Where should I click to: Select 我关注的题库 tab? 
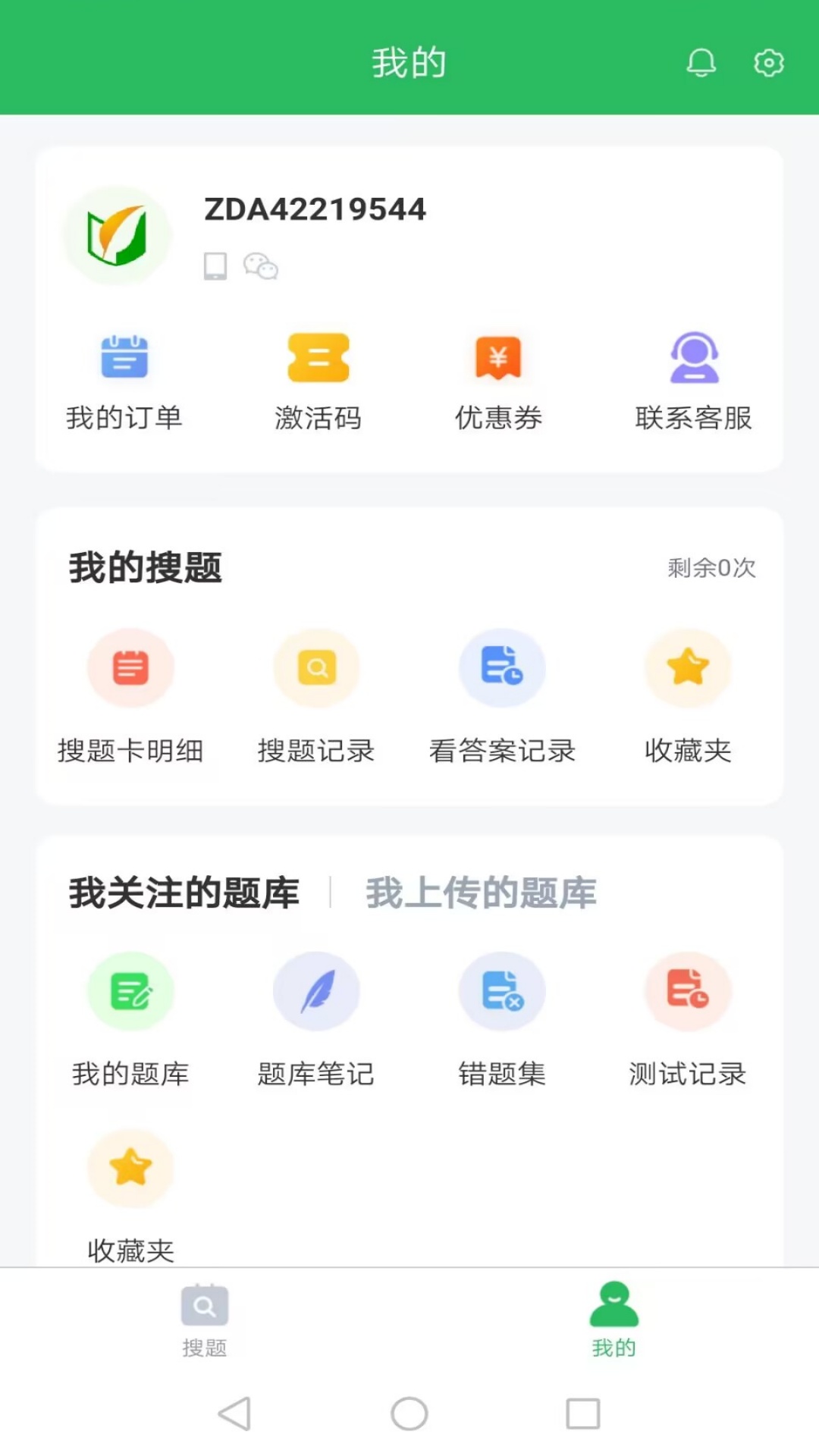click(x=184, y=893)
